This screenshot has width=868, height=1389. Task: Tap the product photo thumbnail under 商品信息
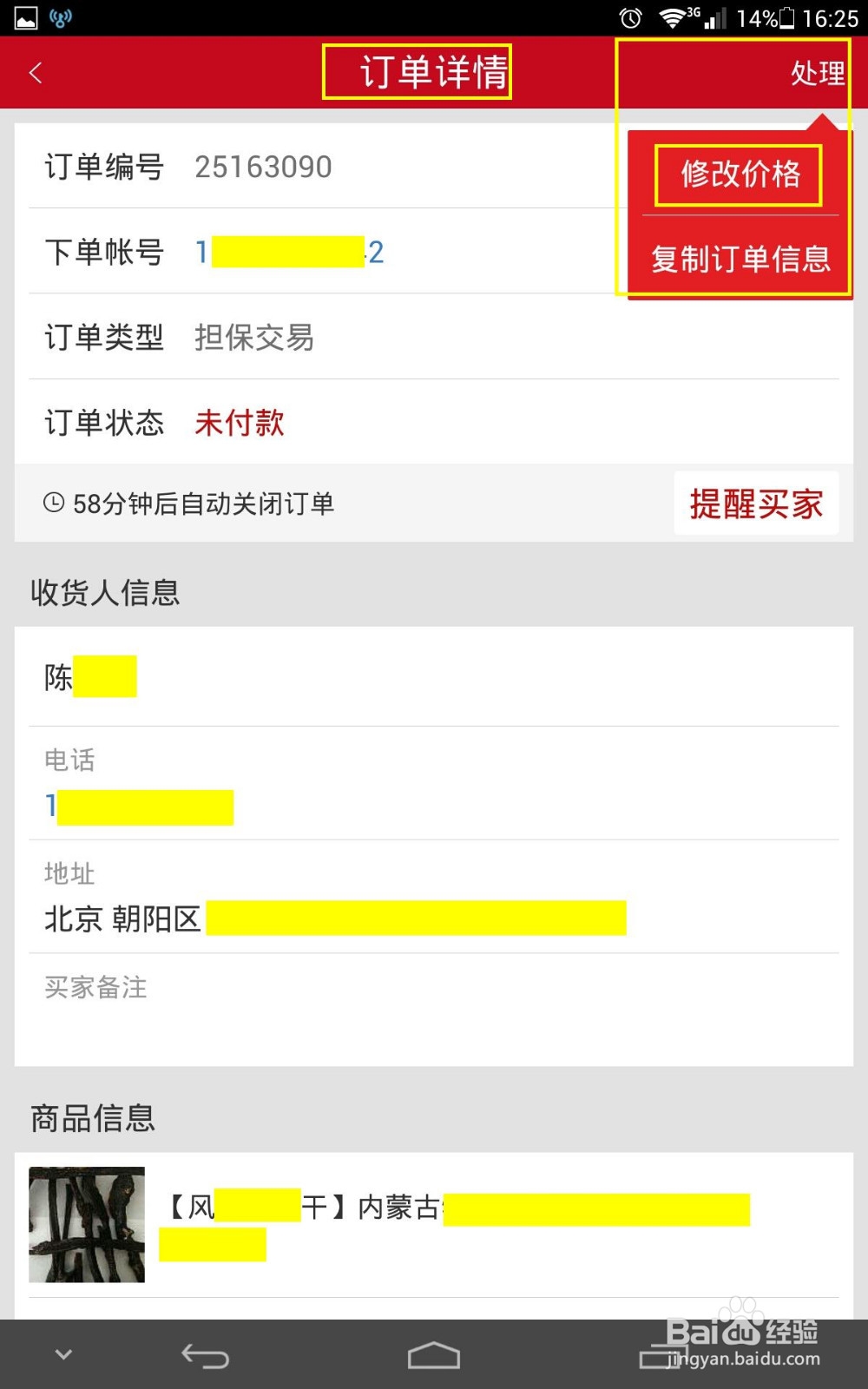pyautogui.click(x=85, y=1226)
